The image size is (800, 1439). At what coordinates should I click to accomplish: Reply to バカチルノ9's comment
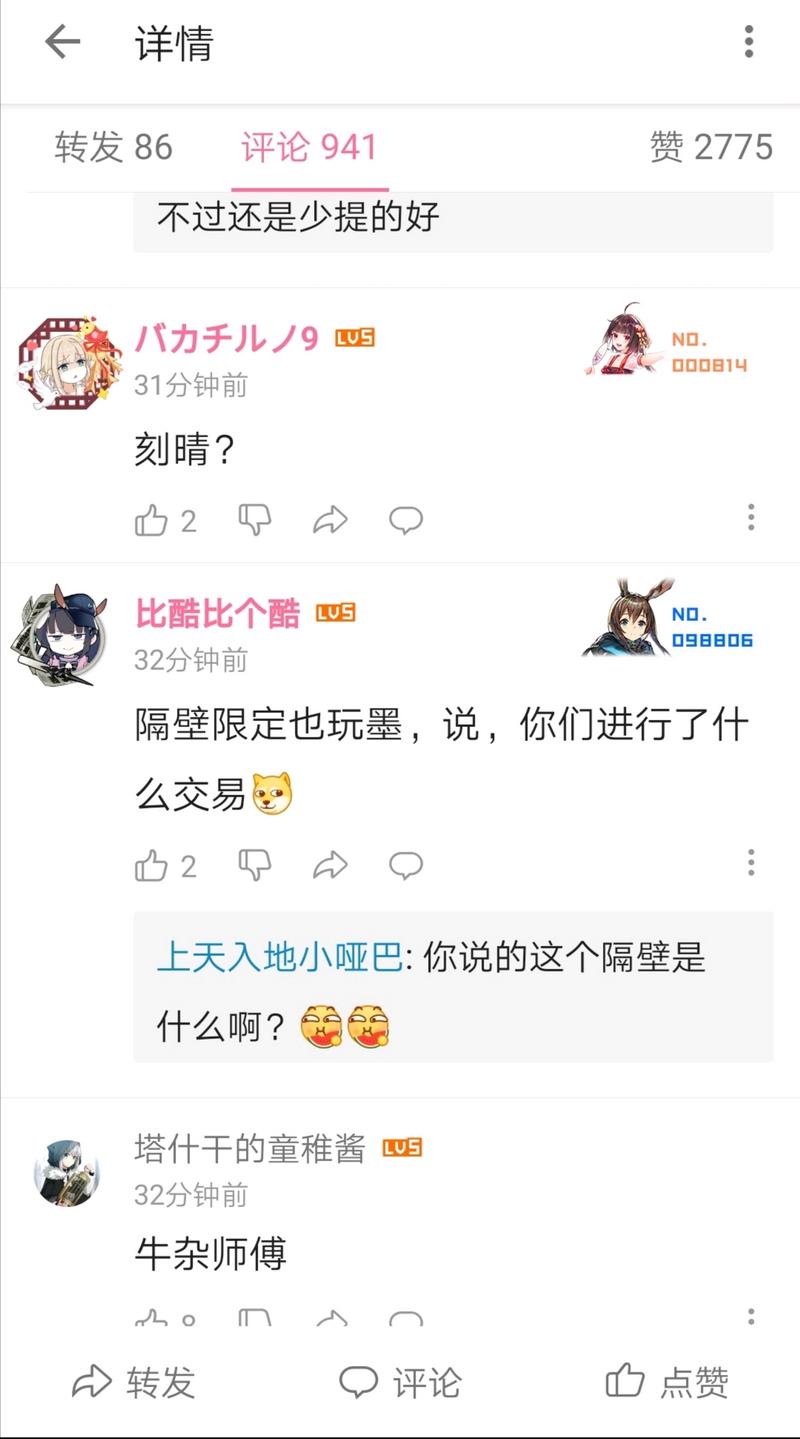pos(406,519)
